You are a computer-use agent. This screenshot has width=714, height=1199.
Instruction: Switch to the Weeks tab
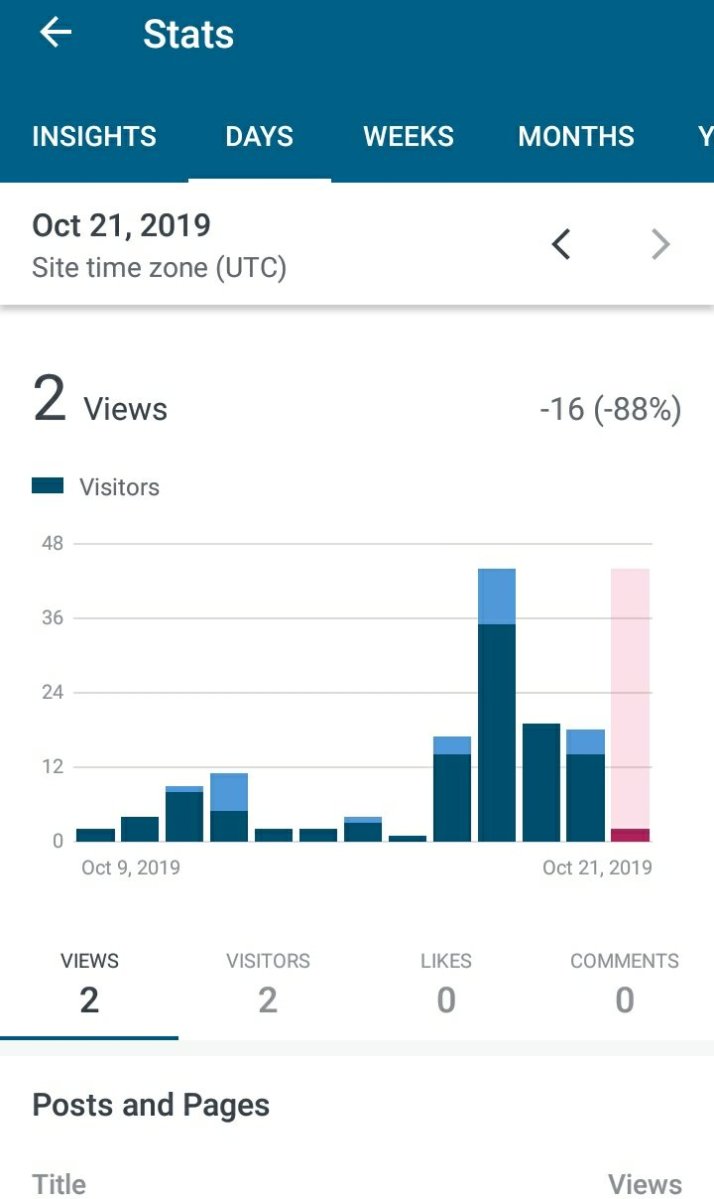(x=408, y=137)
